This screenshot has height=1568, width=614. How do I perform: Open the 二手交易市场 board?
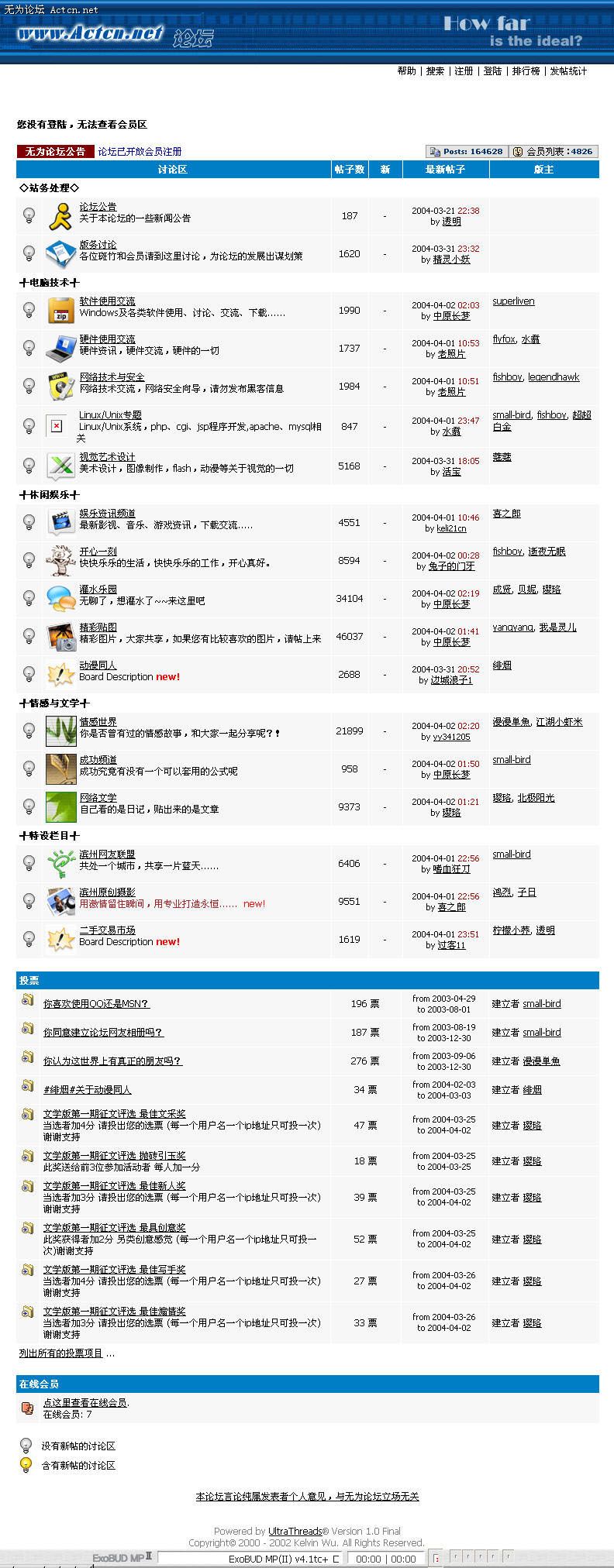point(107,930)
